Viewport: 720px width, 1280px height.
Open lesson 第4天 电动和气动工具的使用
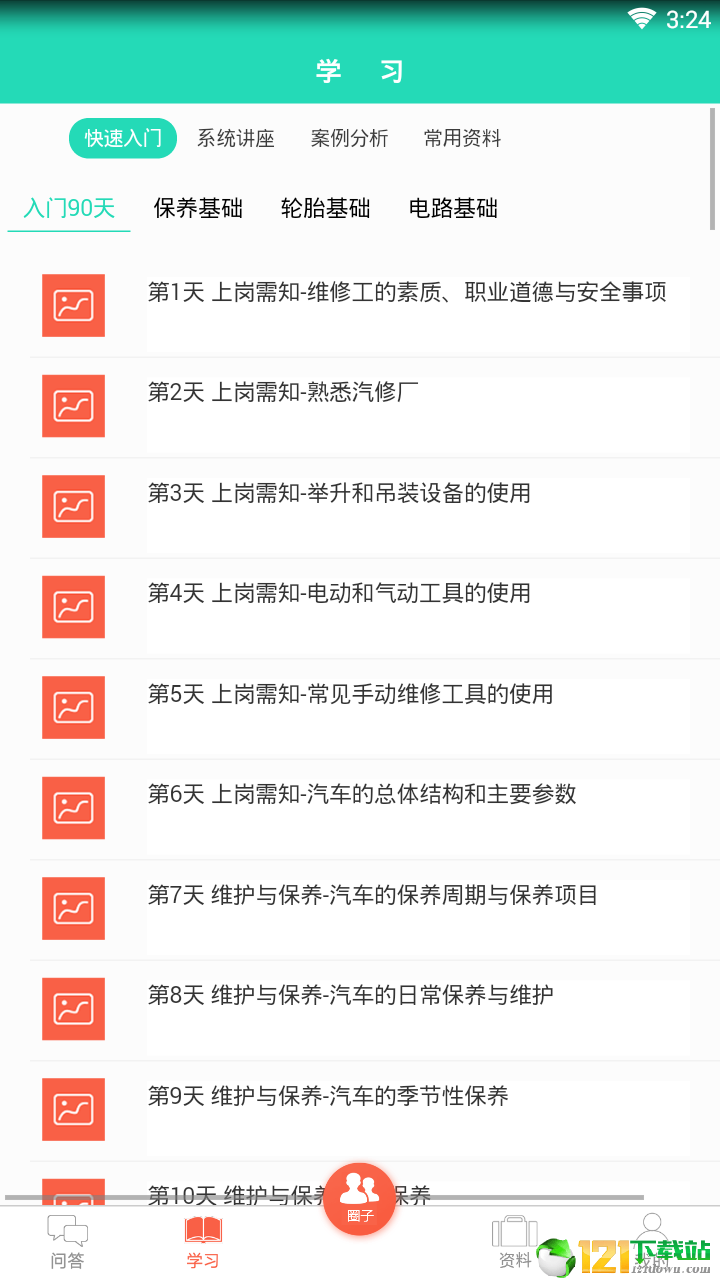(374, 609)
